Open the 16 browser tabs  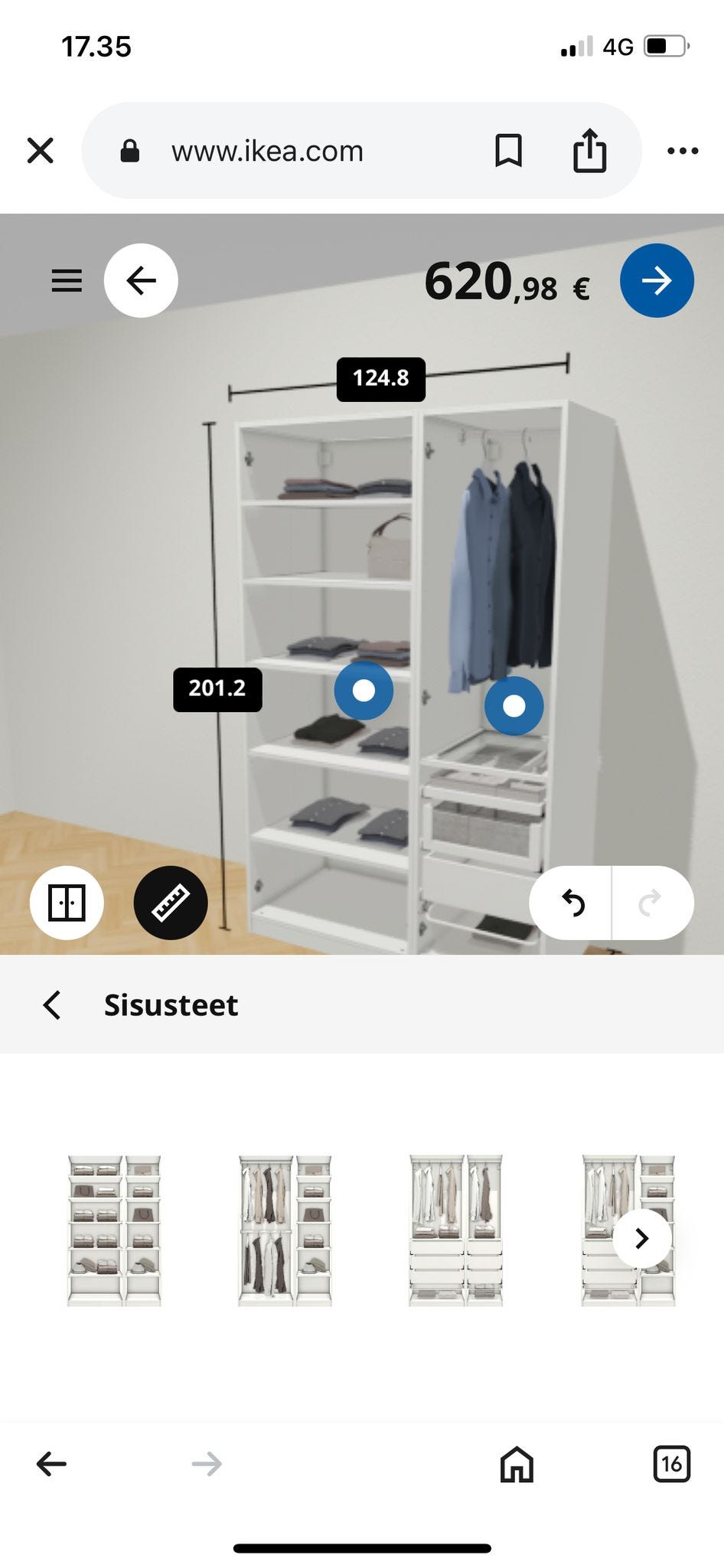[x=671, y=1464]
